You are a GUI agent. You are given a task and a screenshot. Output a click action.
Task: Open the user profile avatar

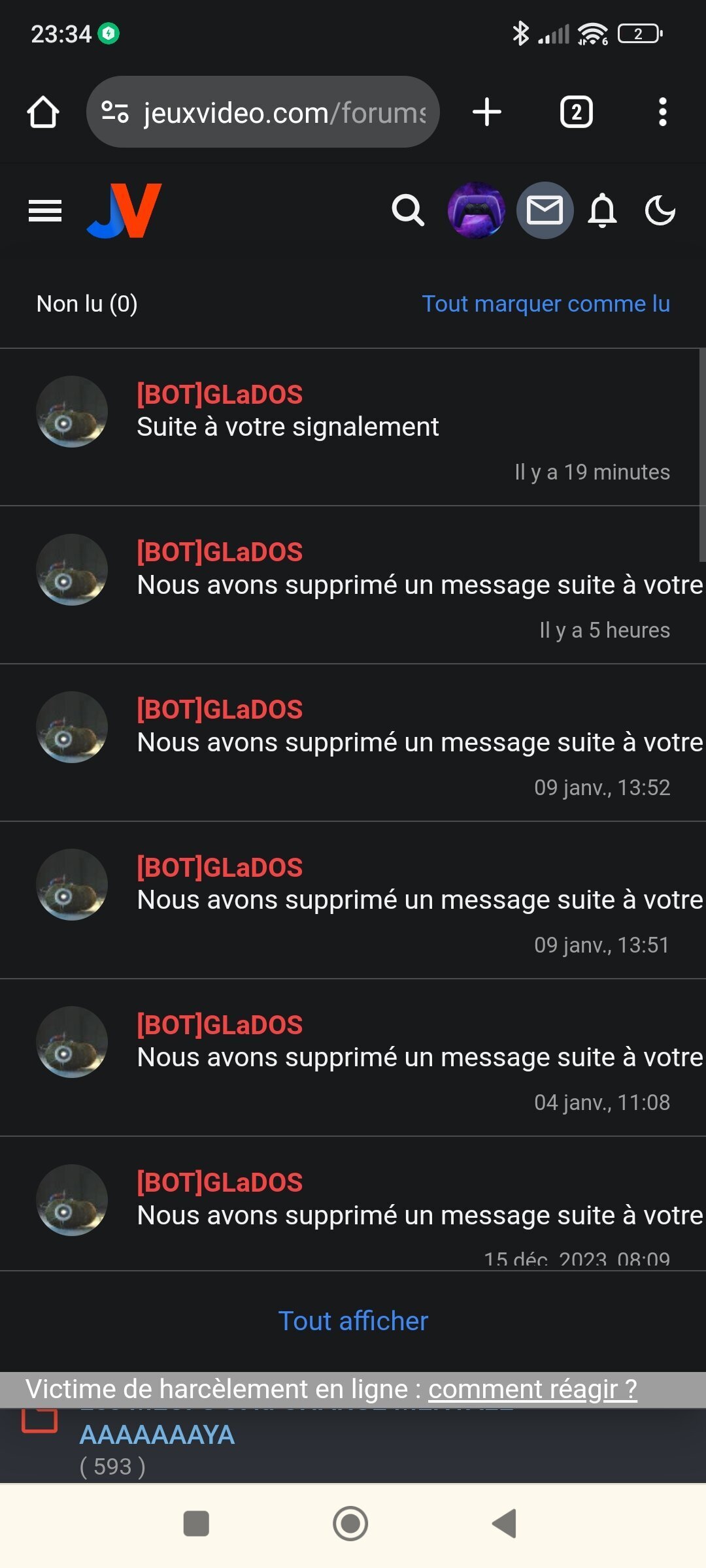click(476, 211)
